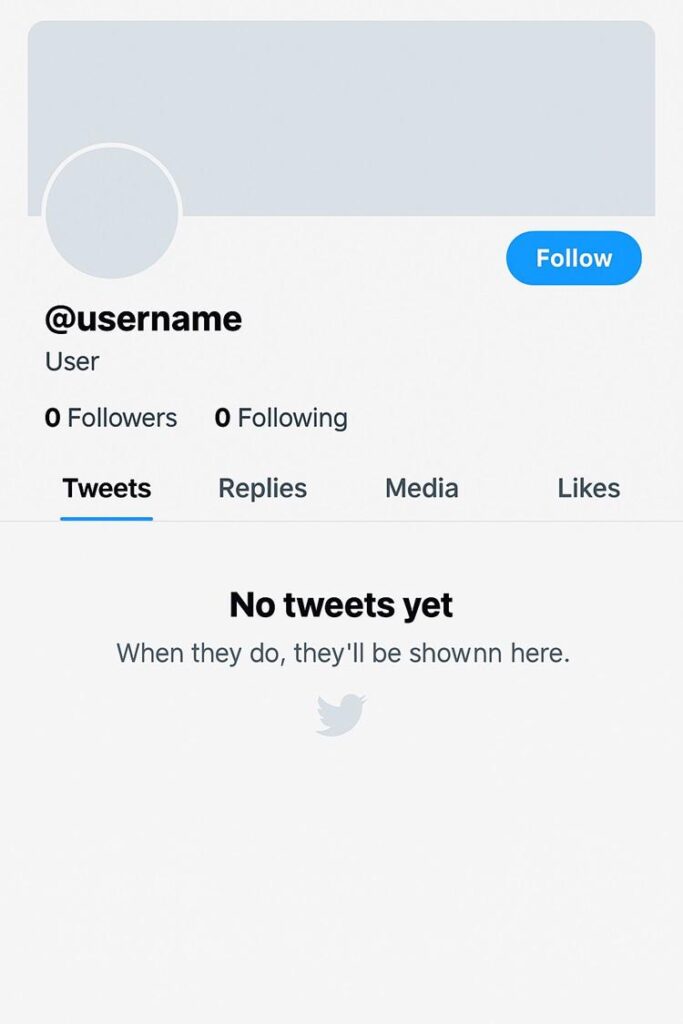This screenshot has height=1024, width=683.
Task: Open the Followers list
Action: pyautogui.click(x=110, y=418)
